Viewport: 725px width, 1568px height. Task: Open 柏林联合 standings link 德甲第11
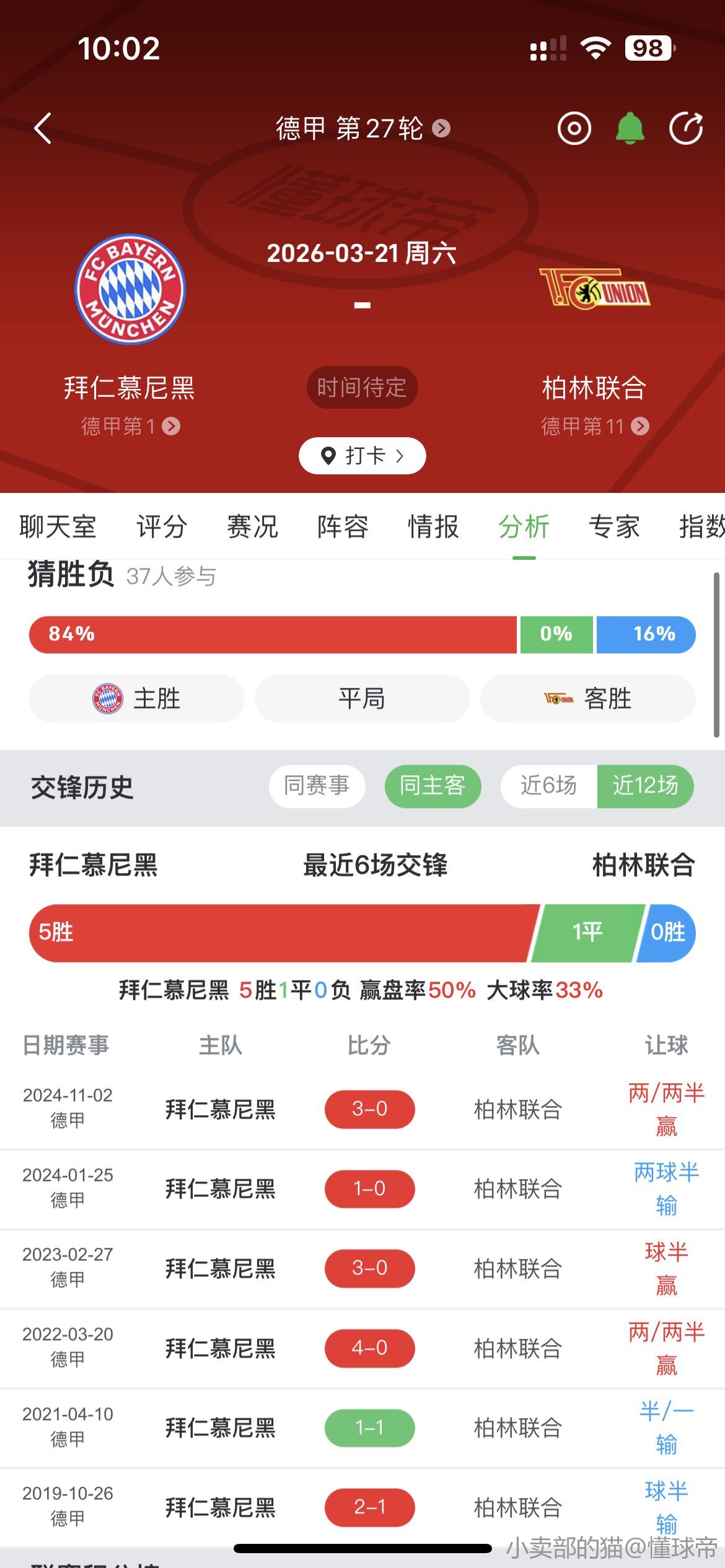[x=594, y=426]
